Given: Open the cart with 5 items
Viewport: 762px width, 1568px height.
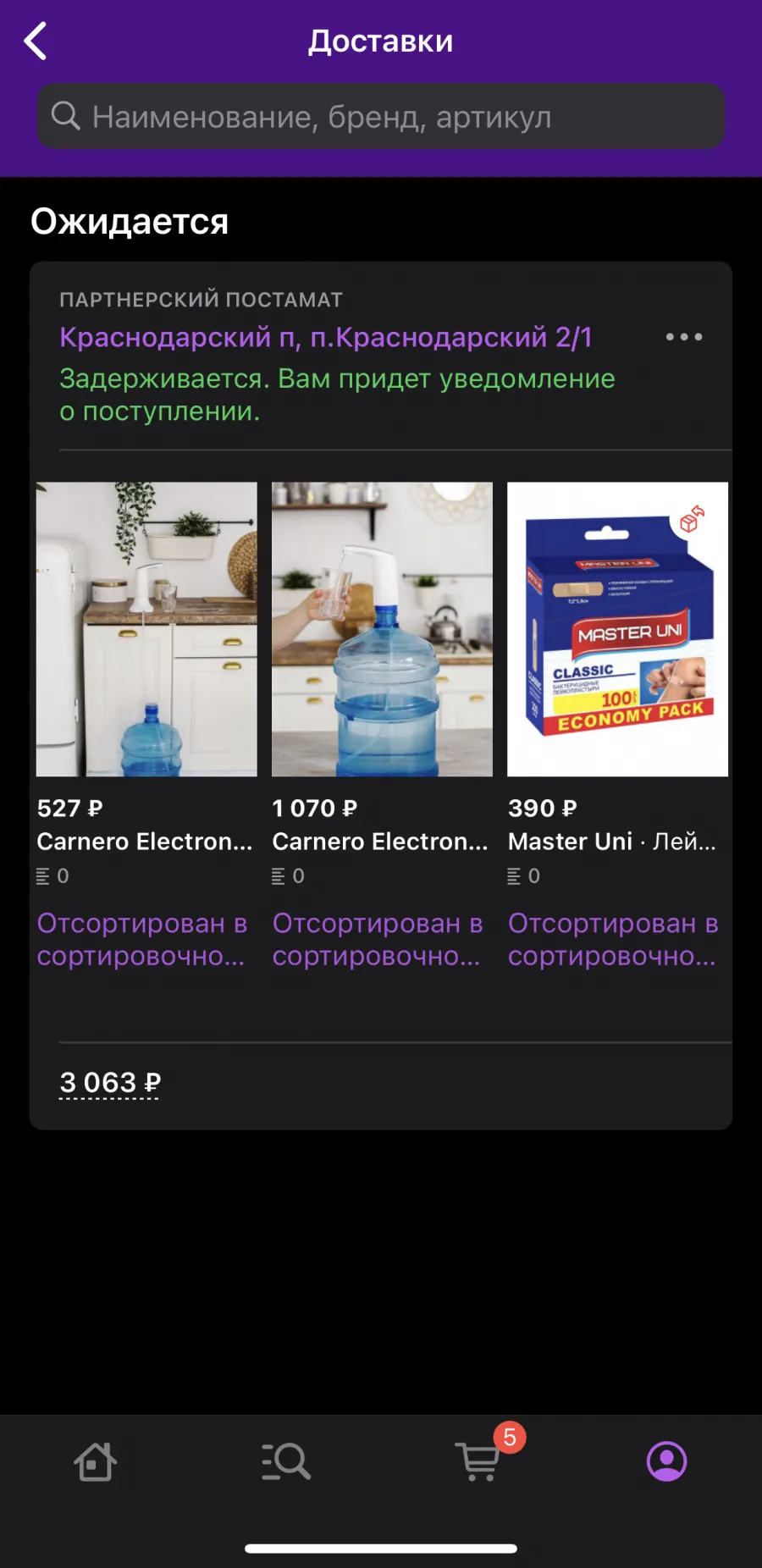Looking at the screenshot, I should (480, 1460).
